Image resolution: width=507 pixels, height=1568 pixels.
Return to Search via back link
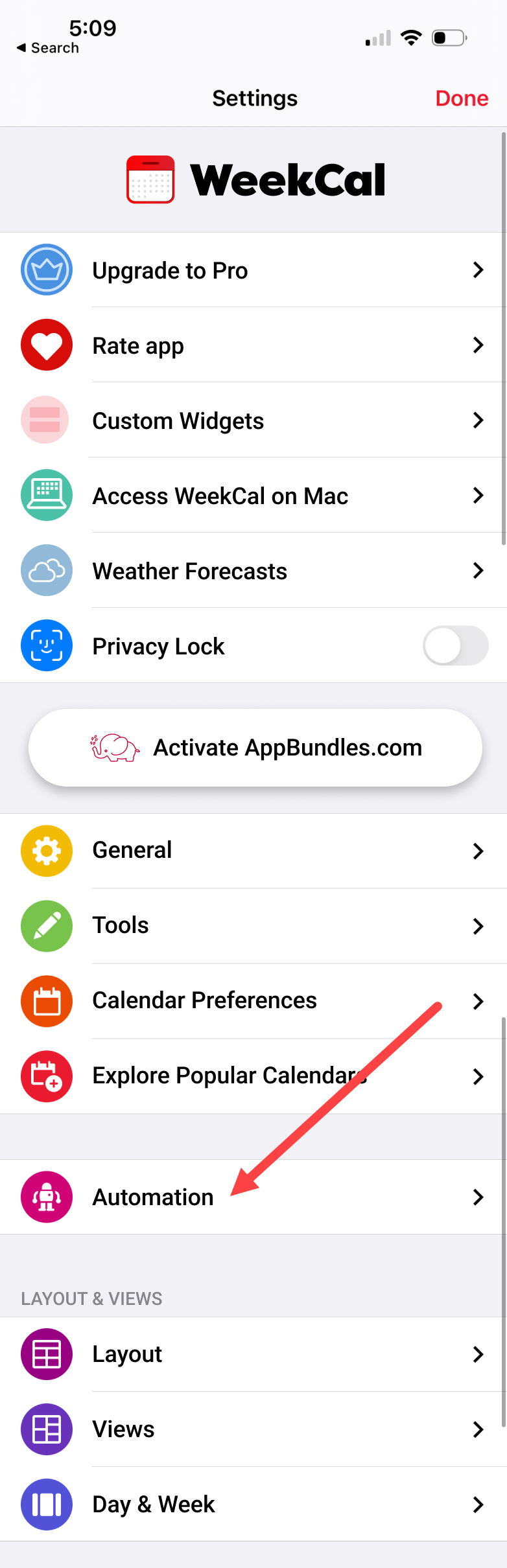pyautogui.click(x=47, y=48)
